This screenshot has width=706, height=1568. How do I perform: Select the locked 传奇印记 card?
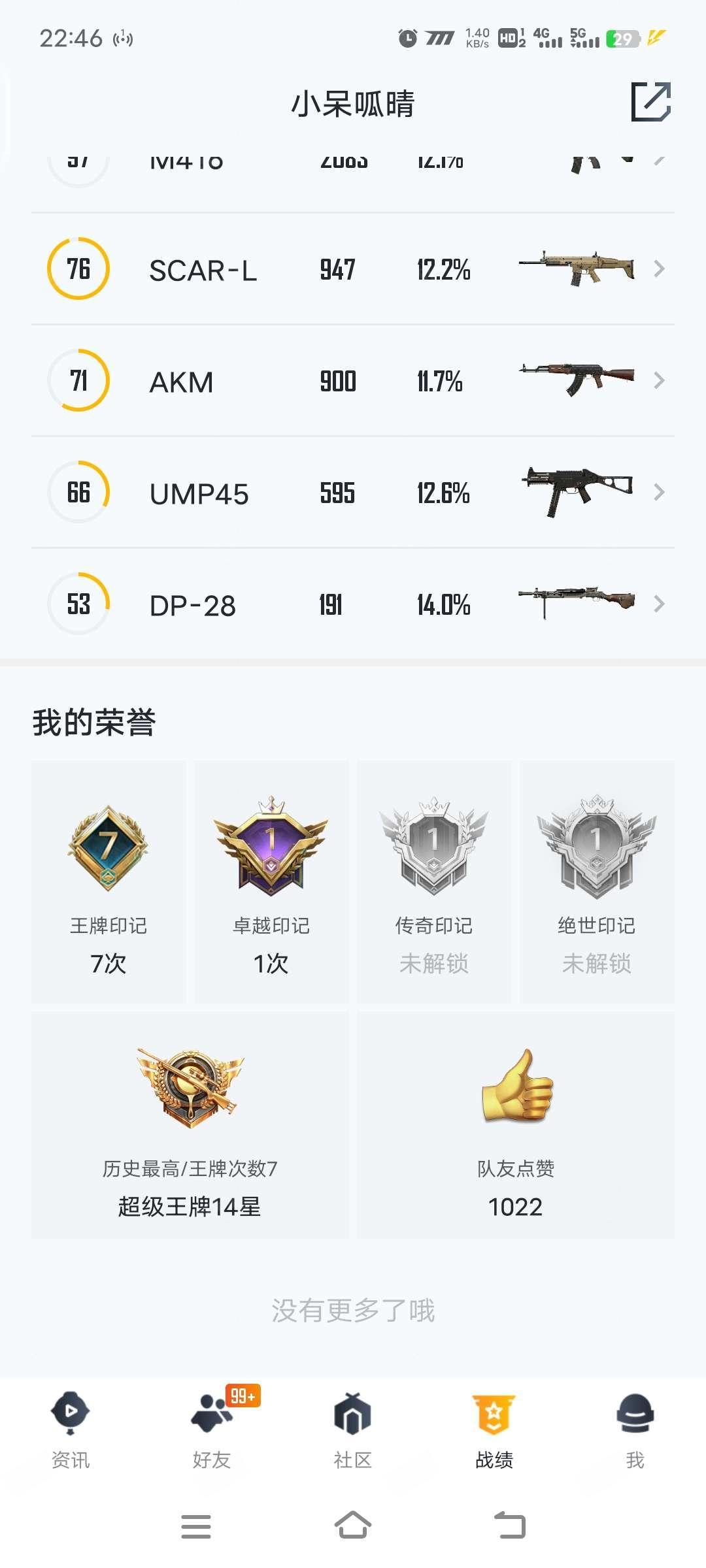coord(434,882)
